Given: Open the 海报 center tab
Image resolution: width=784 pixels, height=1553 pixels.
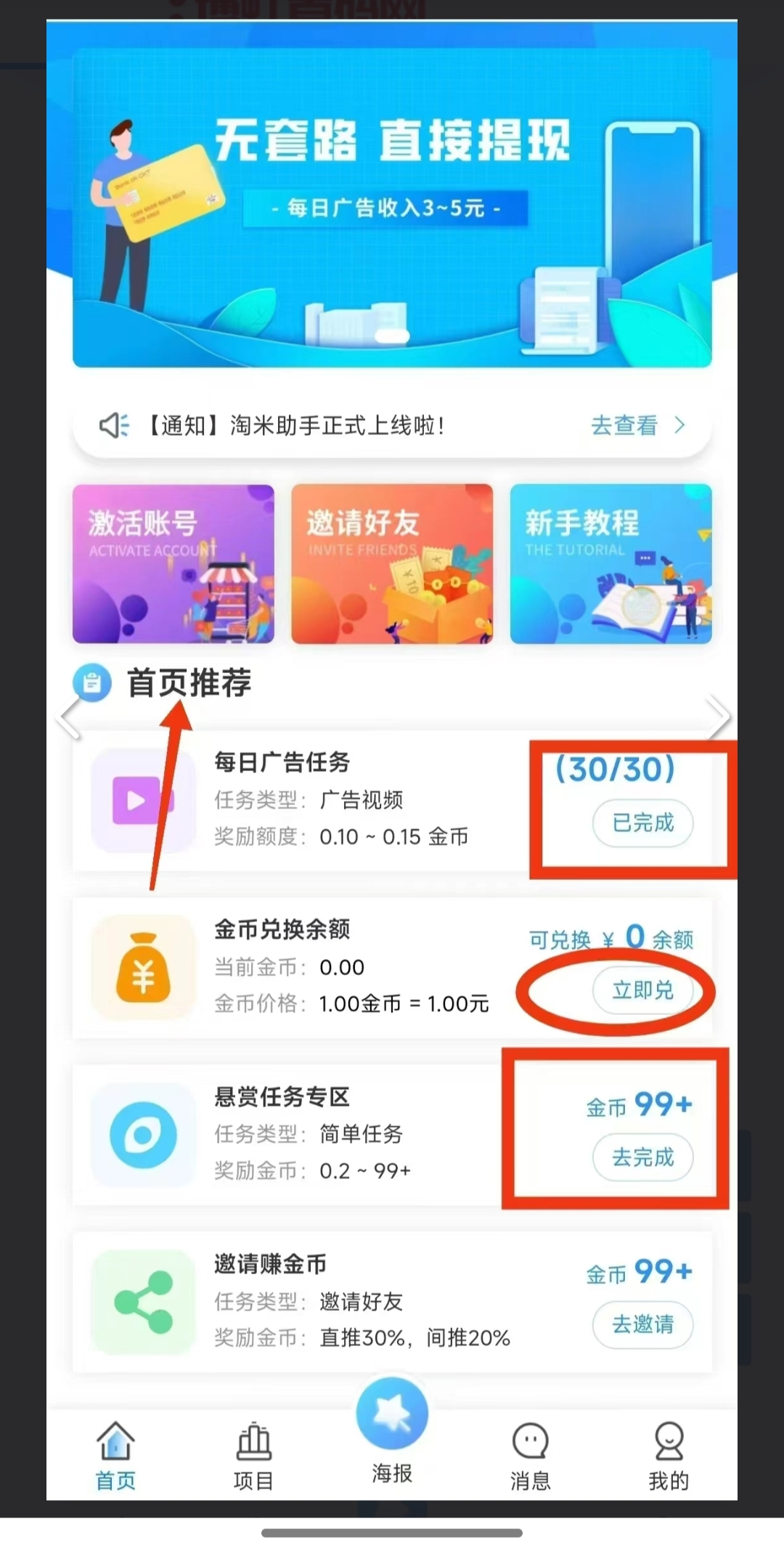Looking at the screenshot, I should tap(392, 1432).
